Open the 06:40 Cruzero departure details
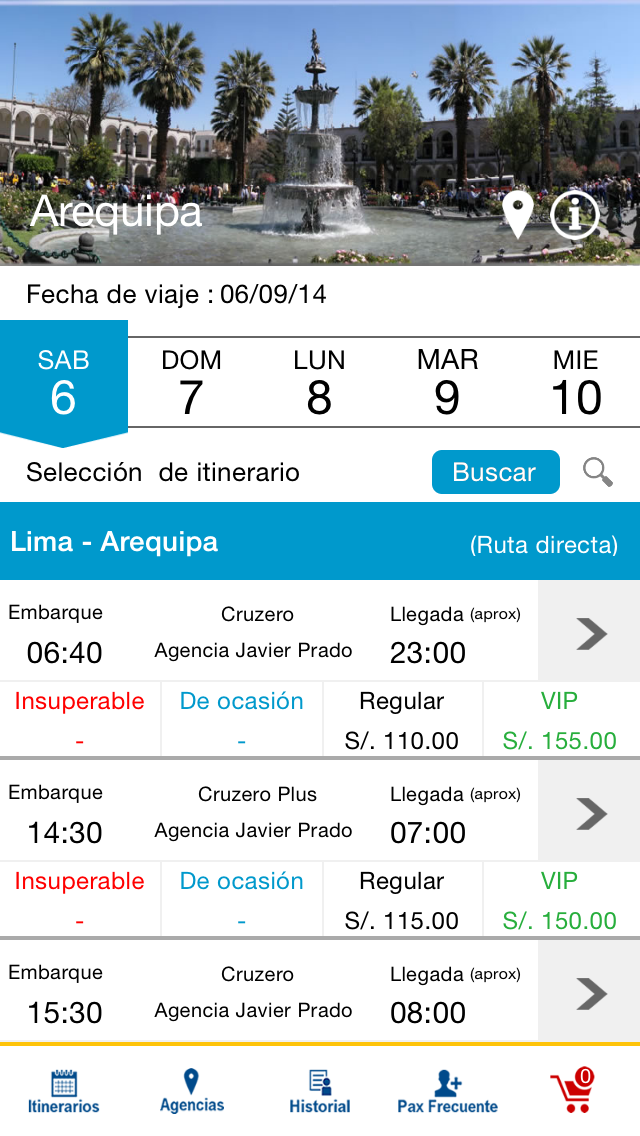The image size is (640, 1136). pos(590,633)
